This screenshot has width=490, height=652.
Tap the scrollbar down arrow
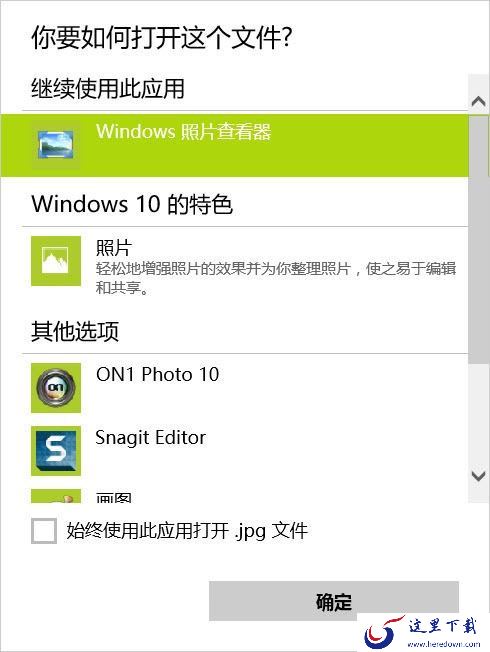(x=478, y=475)
